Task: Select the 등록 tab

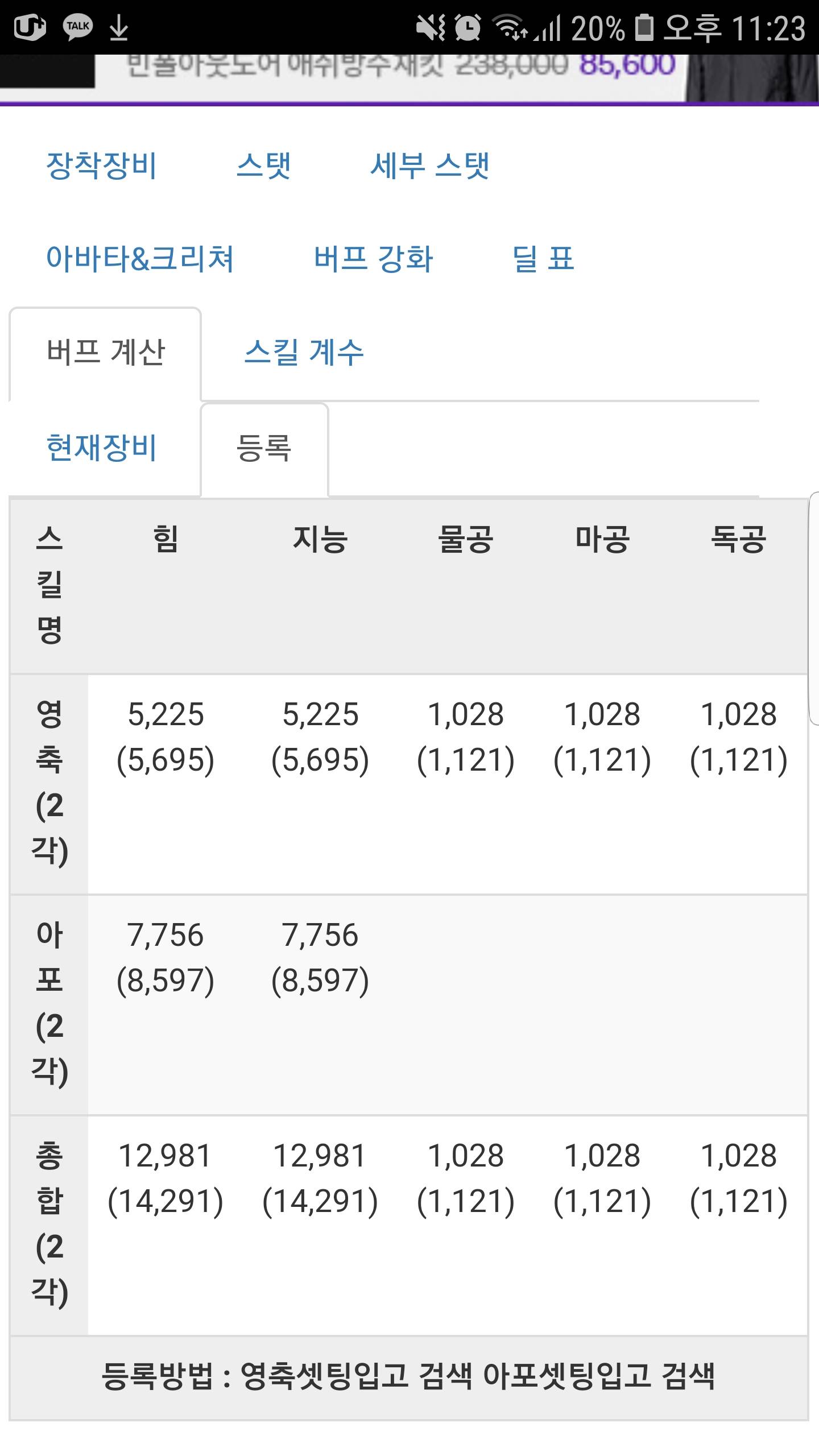Action: coord(264,449)
